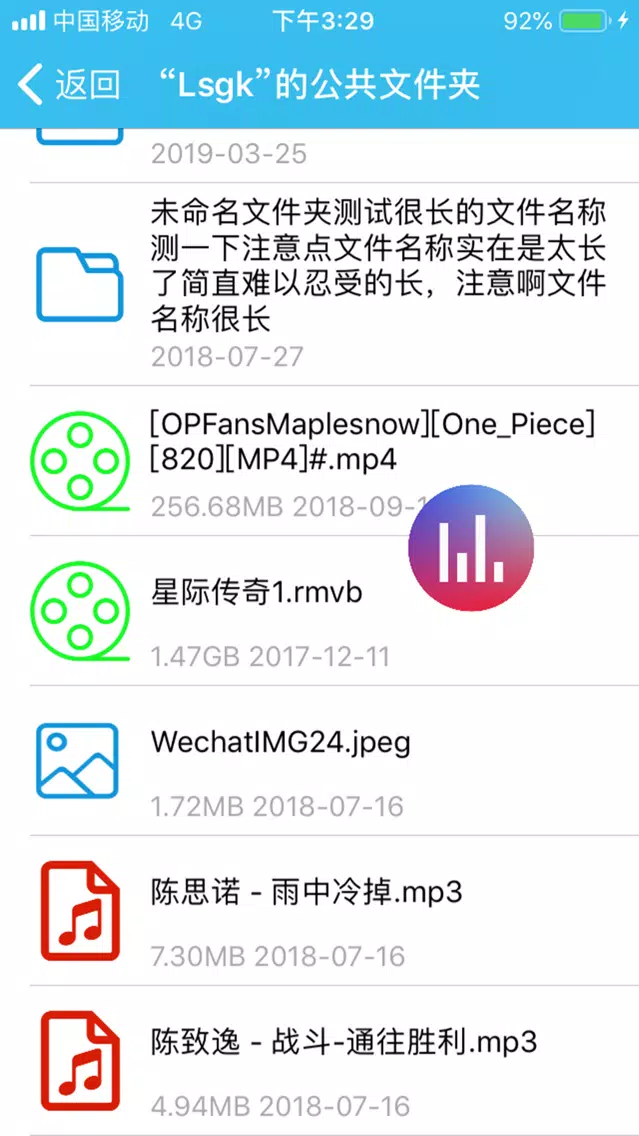
Task: Tap the floating audio bars button
Action: pyautogui.click(x=471, y=548)
